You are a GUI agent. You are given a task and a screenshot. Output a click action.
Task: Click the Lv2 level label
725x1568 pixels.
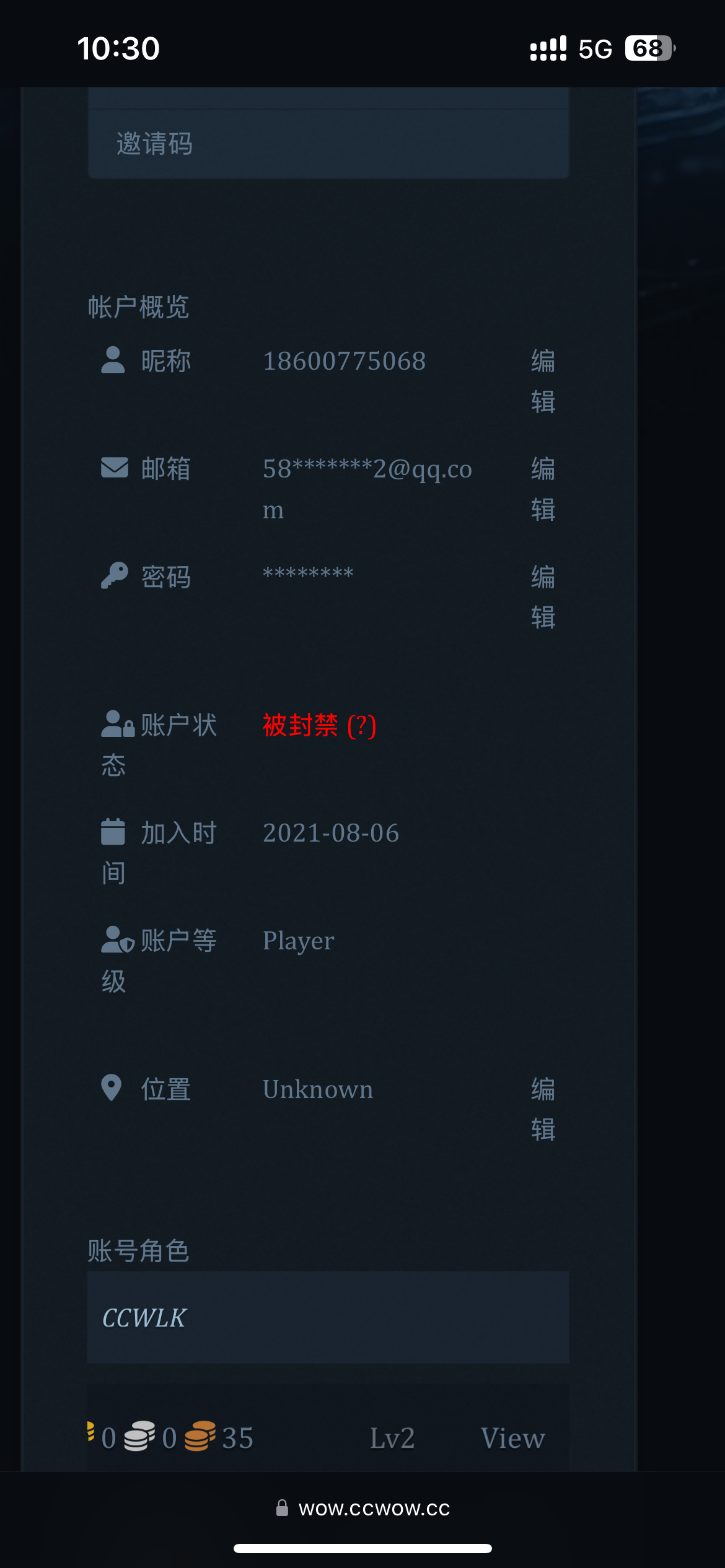click(393, 1438)
